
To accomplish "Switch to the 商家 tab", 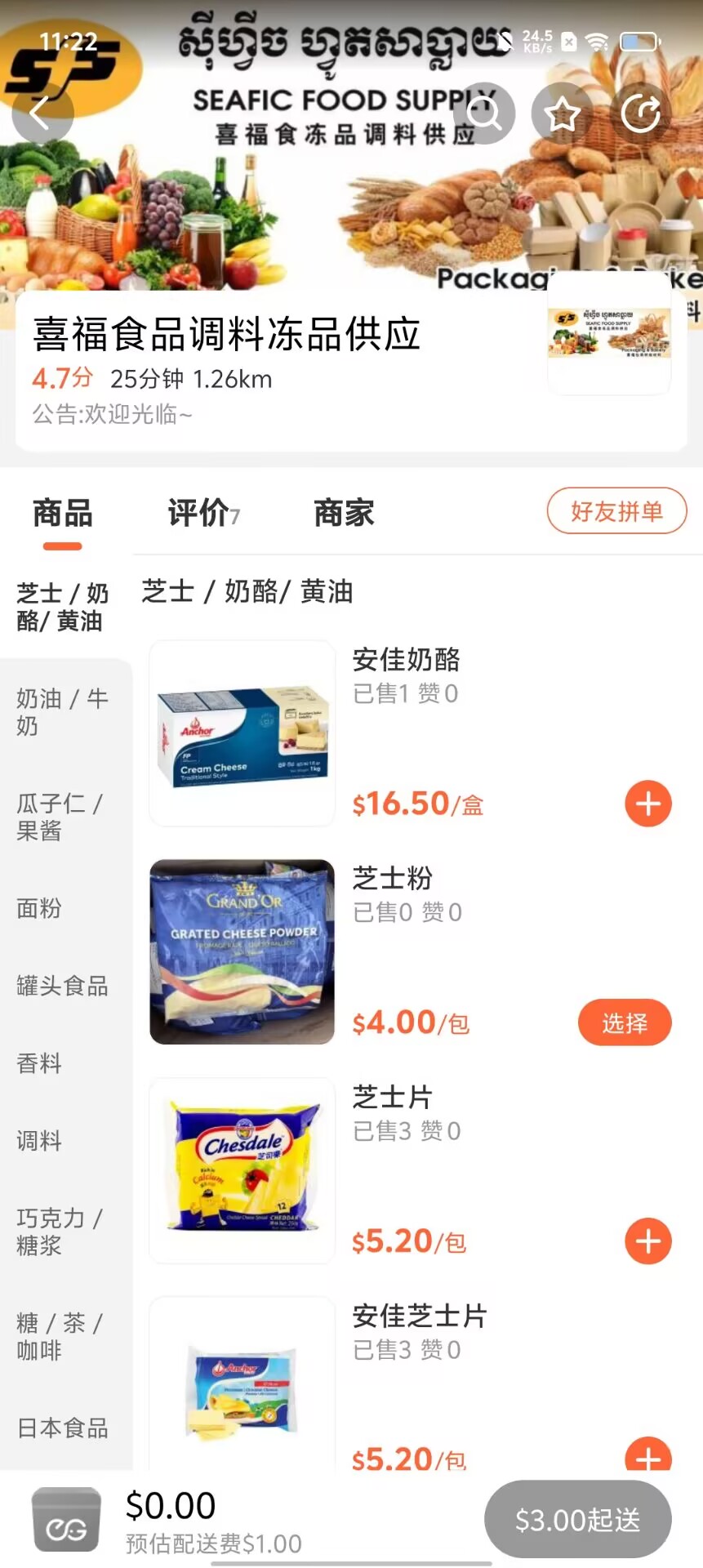I will [344, 514].
